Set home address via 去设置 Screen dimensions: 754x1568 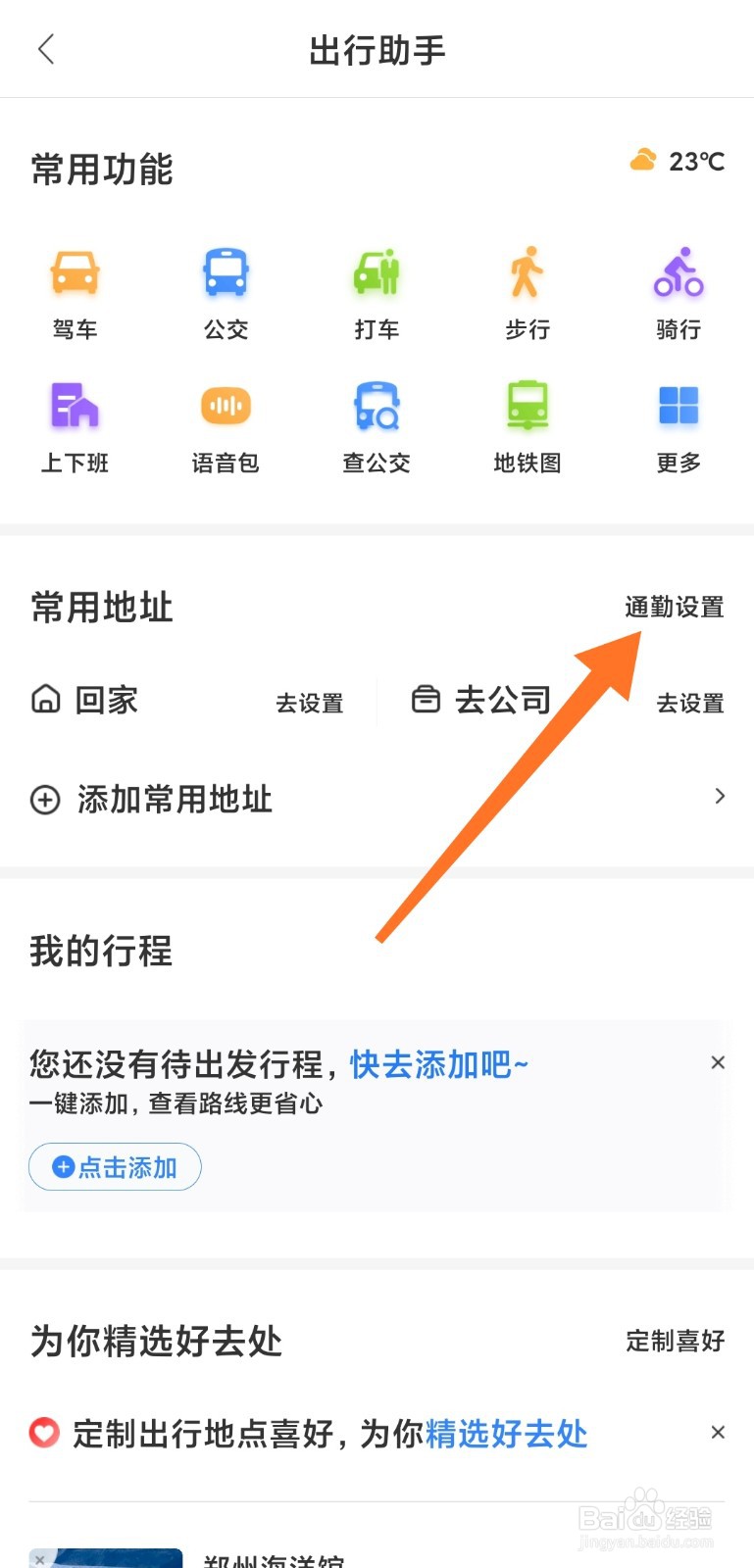click(309, 704)
